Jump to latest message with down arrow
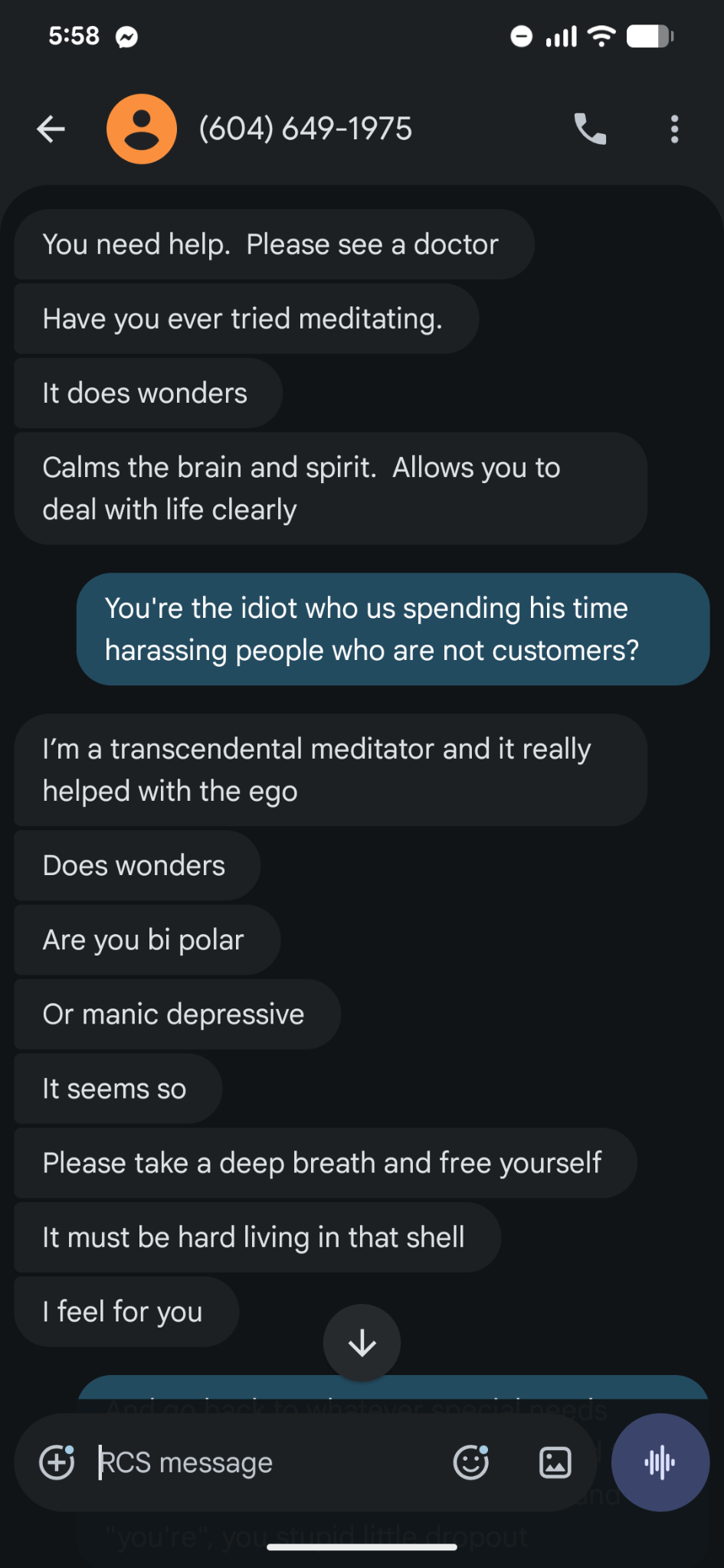724x1568 pixels. [x=362, y=1343]
